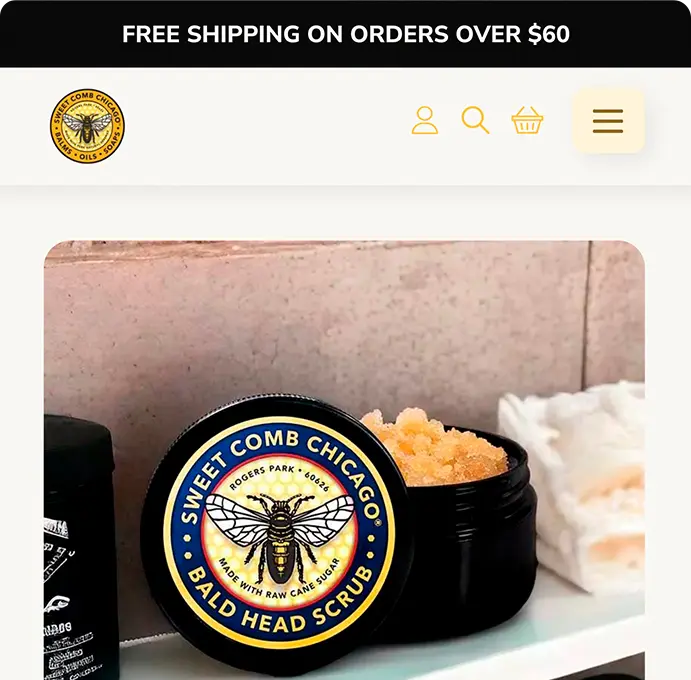The width and height of the screenshot is (691, 680).
Task: Open the search magnifier icon
Action: tap(475, 121)
